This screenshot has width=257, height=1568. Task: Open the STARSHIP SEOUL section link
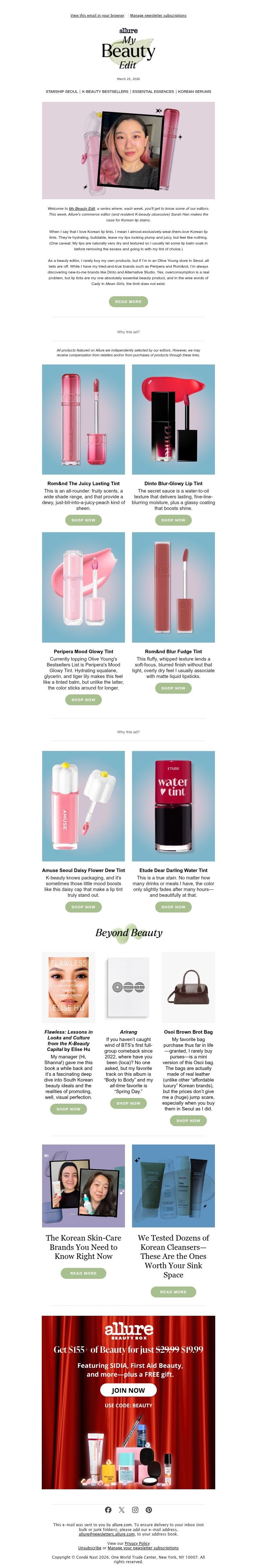tap(61, 91)
